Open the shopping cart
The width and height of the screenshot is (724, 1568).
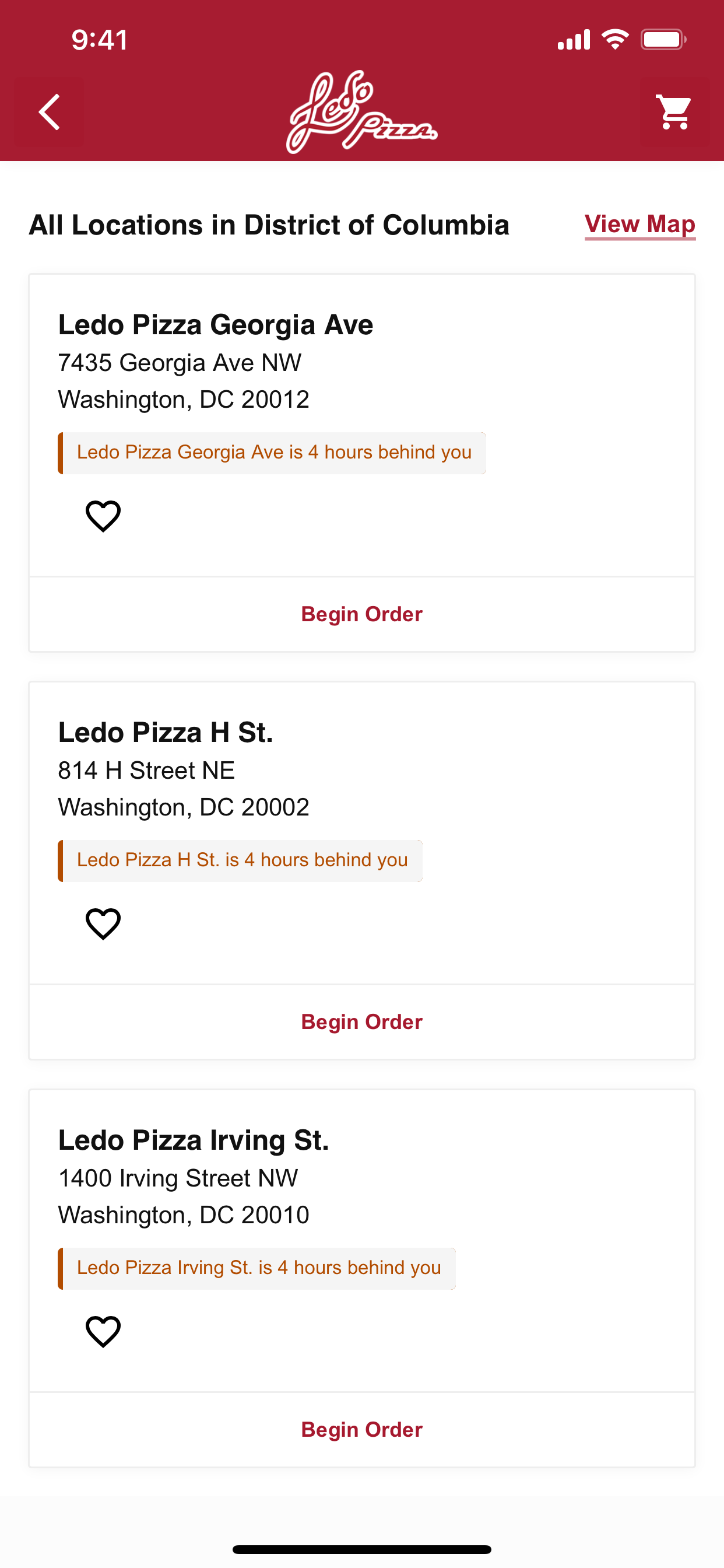point(674,112)
